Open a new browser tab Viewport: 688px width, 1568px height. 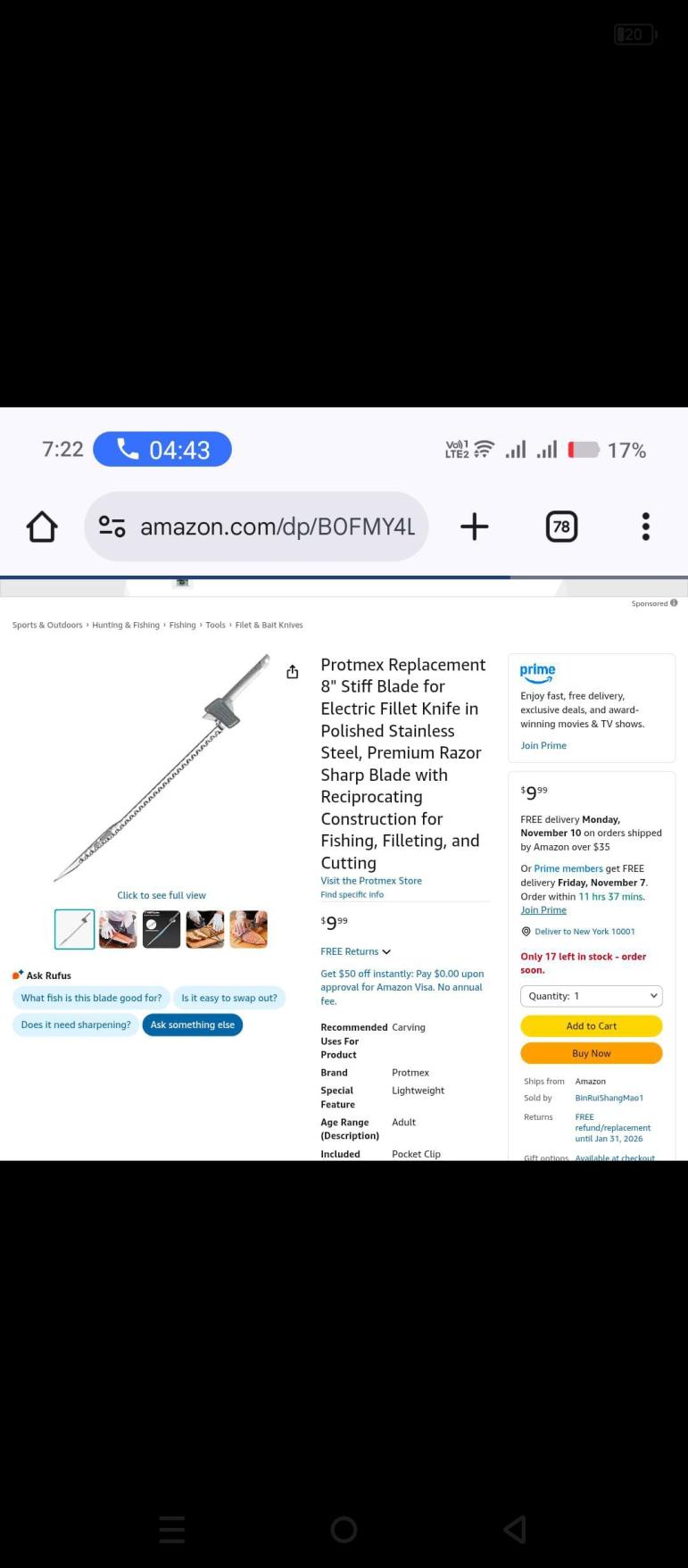tap(474, 527)
